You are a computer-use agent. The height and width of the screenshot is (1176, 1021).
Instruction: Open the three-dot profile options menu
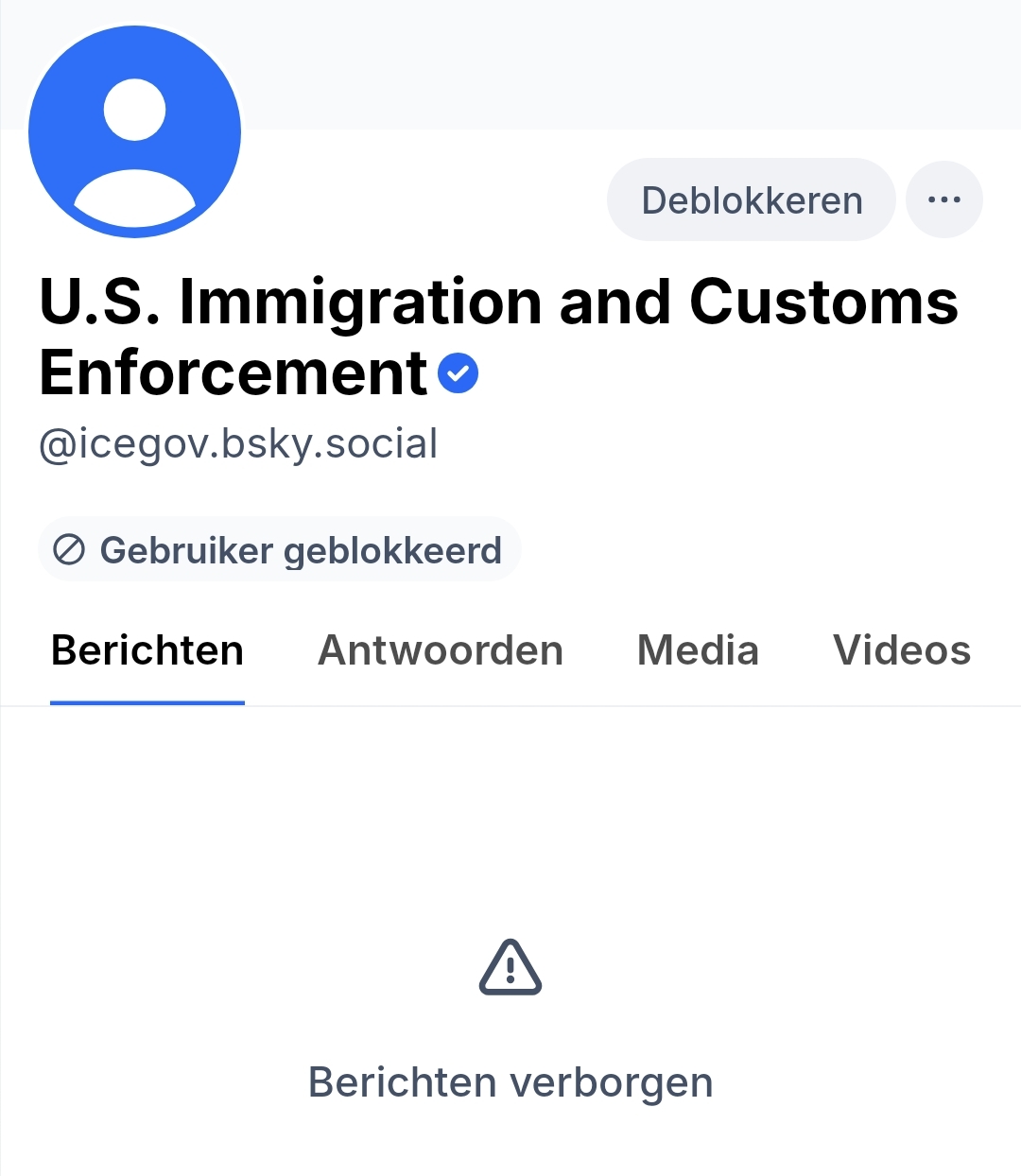coord(943,200)
